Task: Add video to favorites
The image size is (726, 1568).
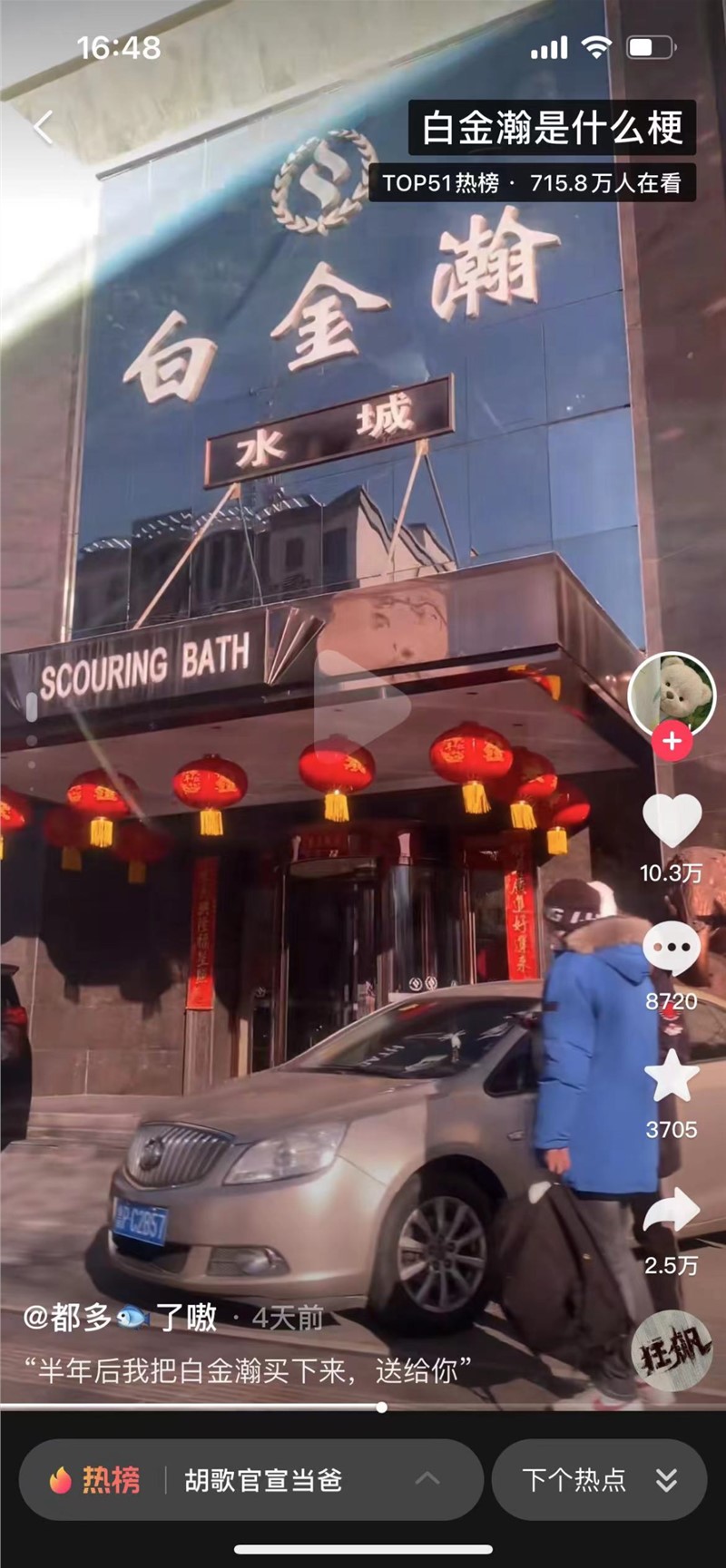Action: pos(672,1076)
